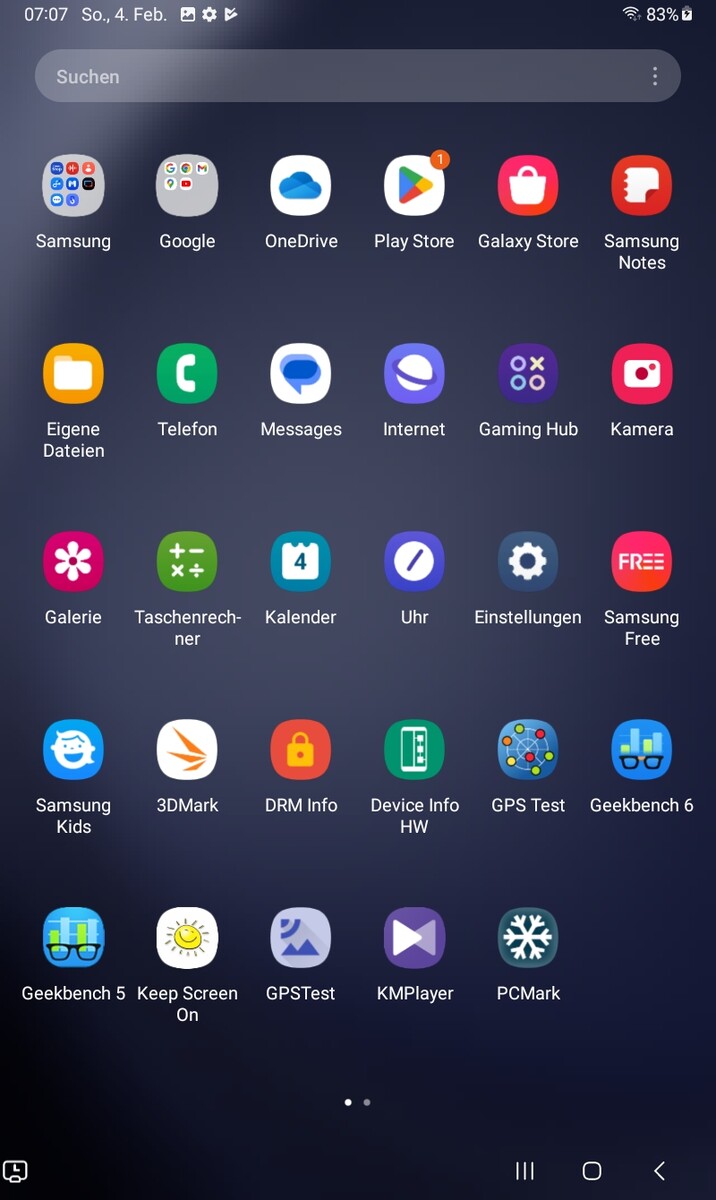The height and width of the screenshot is (1200, 716).
Task: Launch the Taschenrechner calculator
Action: 187,562
